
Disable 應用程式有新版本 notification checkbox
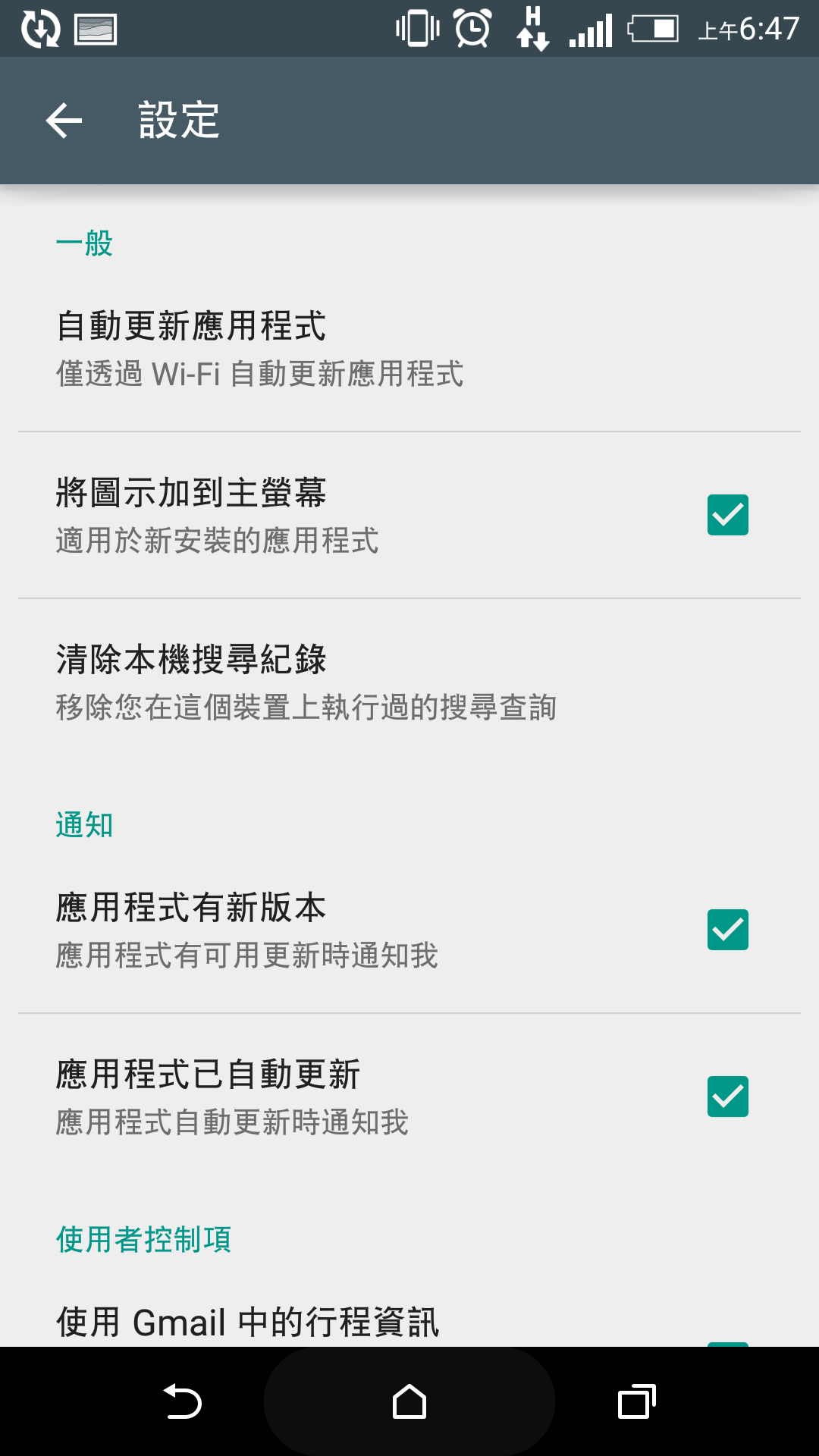[x=727, y=930]
